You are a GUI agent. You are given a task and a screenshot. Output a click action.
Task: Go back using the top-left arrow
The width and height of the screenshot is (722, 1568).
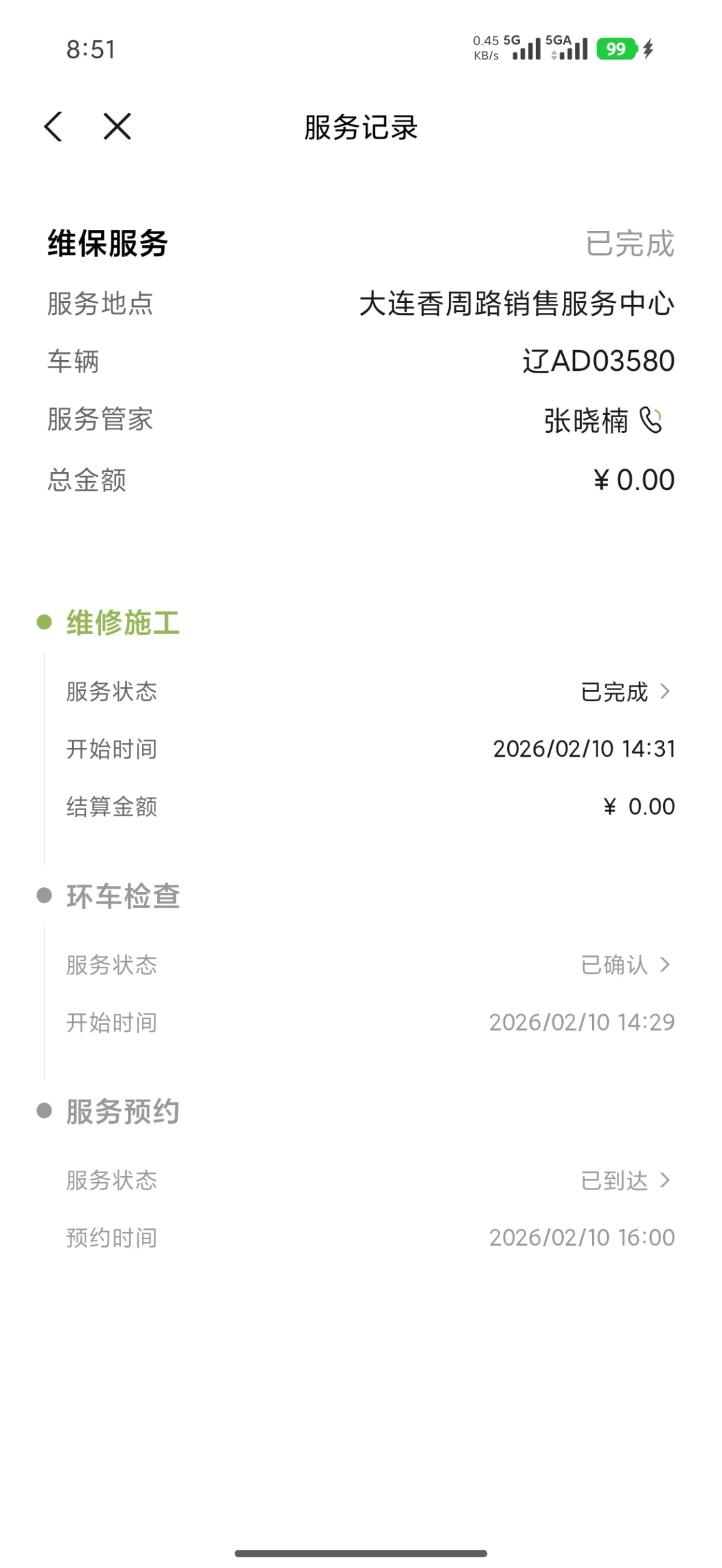53,127
